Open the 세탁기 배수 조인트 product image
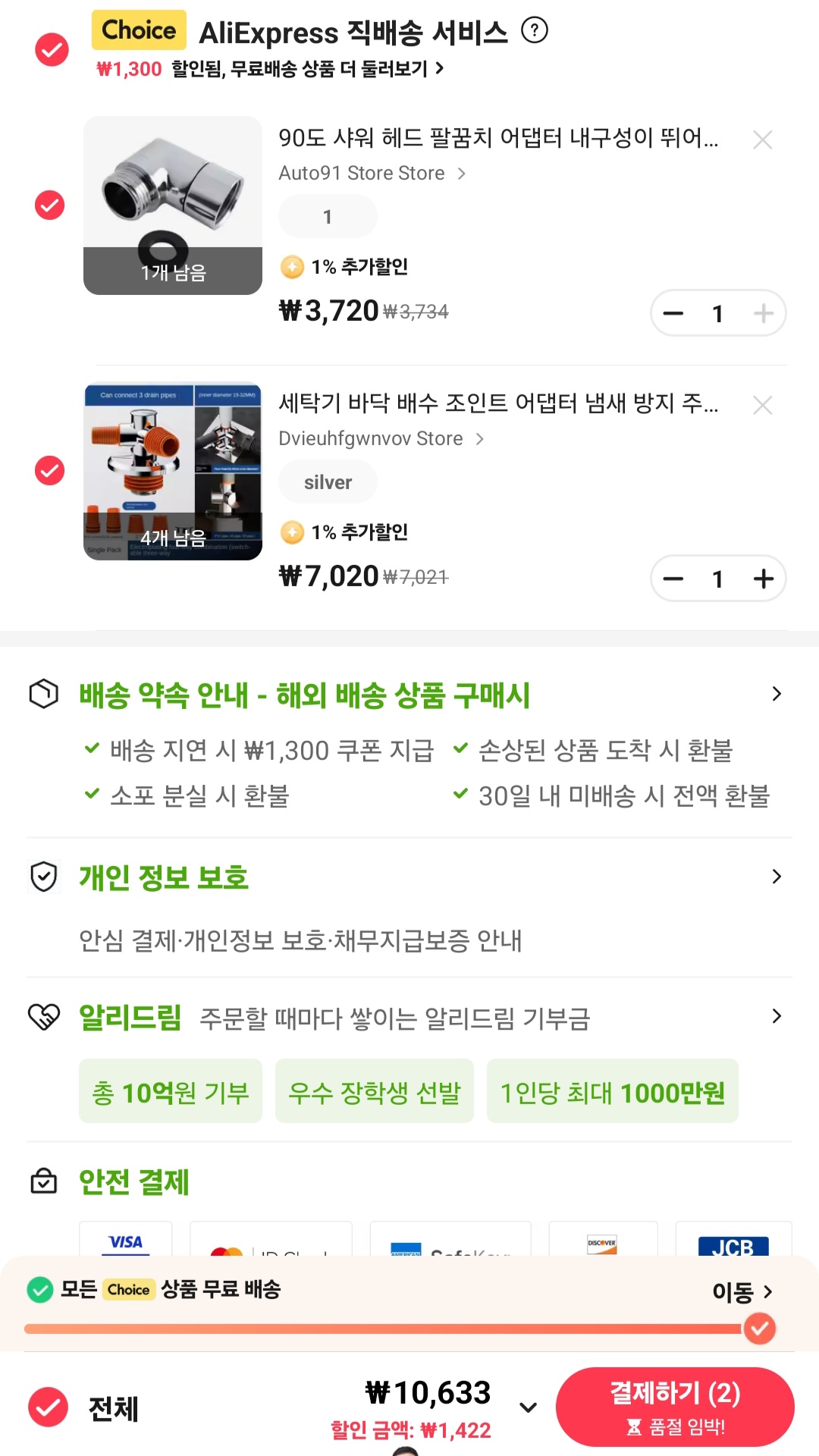The image size is (819, 1456). click(x=173, y=471)
